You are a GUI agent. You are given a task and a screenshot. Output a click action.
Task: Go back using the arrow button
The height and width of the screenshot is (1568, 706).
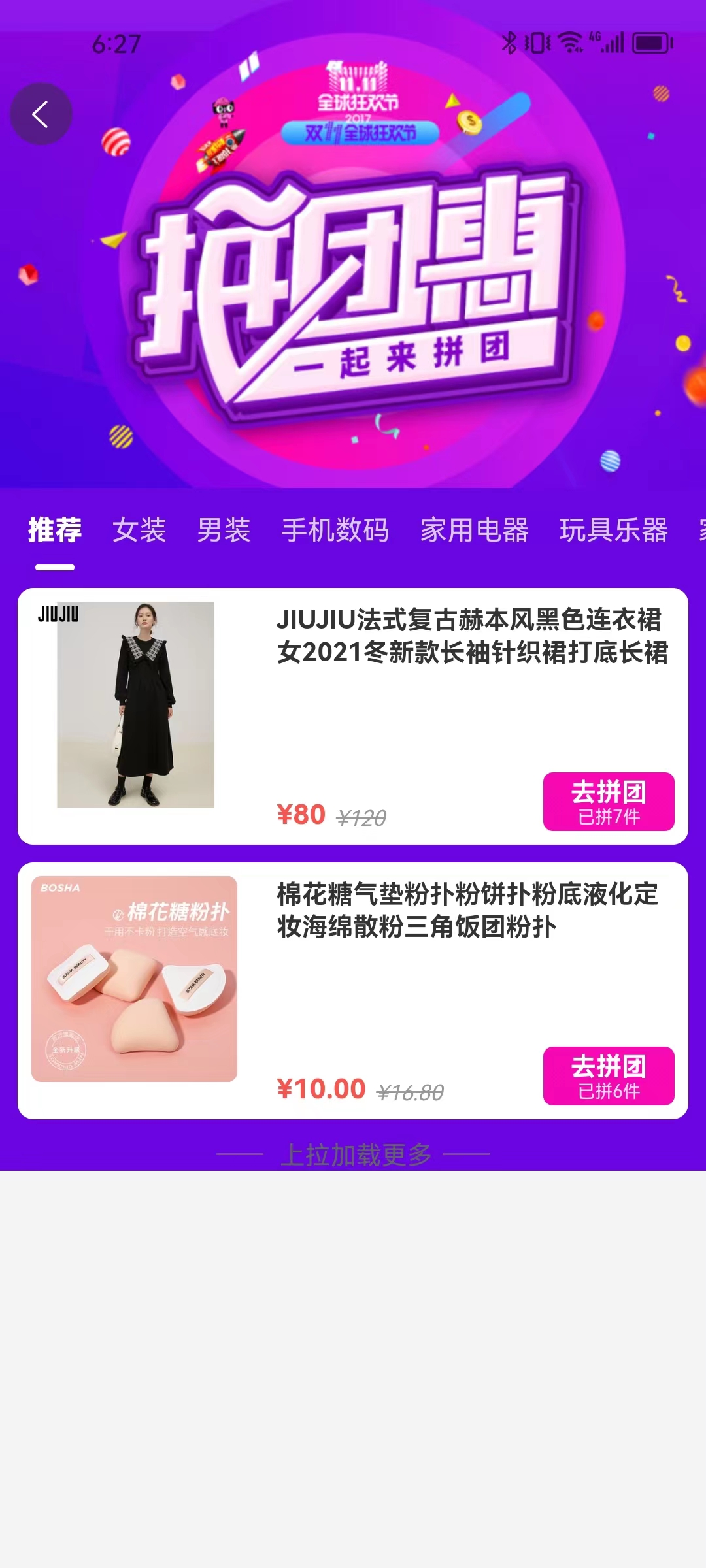pos(41,114)
